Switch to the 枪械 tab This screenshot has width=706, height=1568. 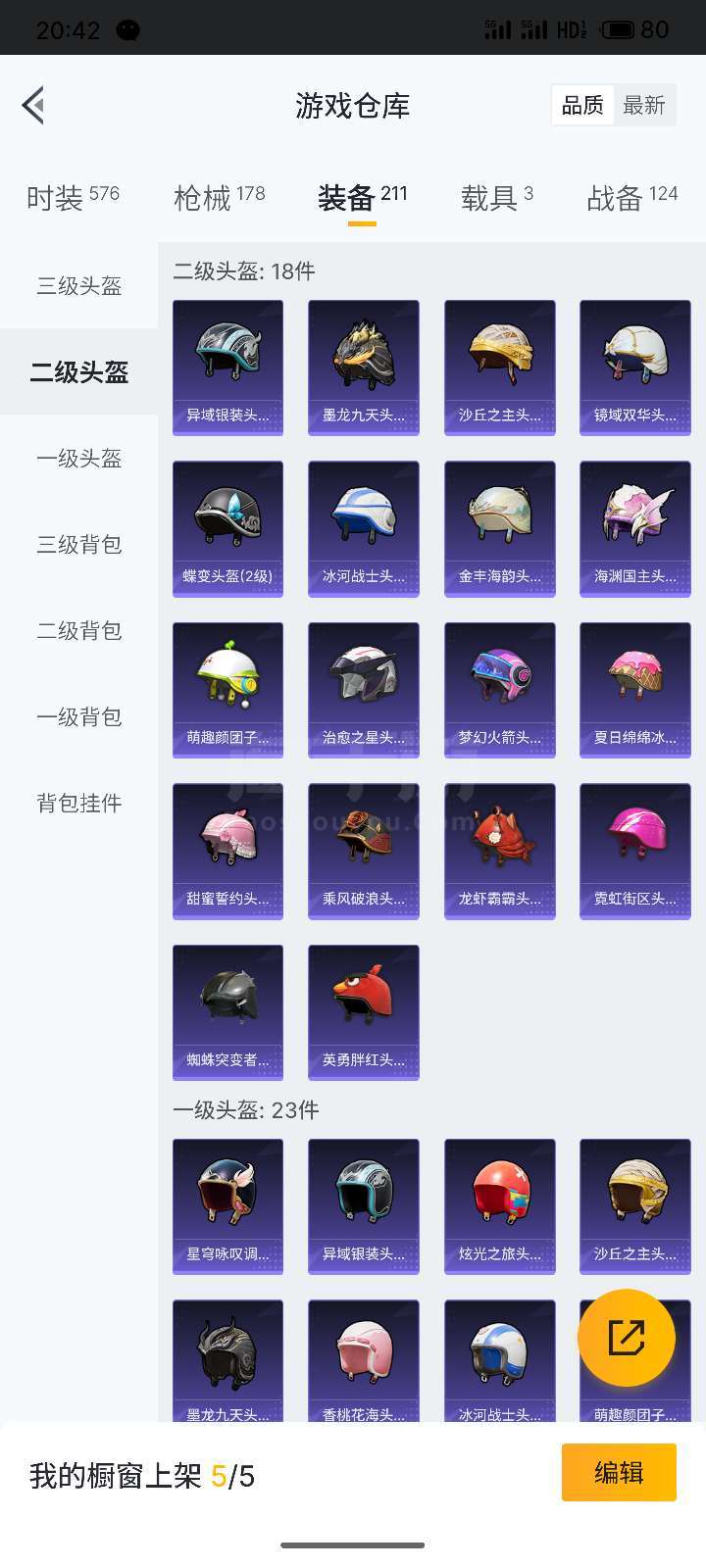point(220,197)
